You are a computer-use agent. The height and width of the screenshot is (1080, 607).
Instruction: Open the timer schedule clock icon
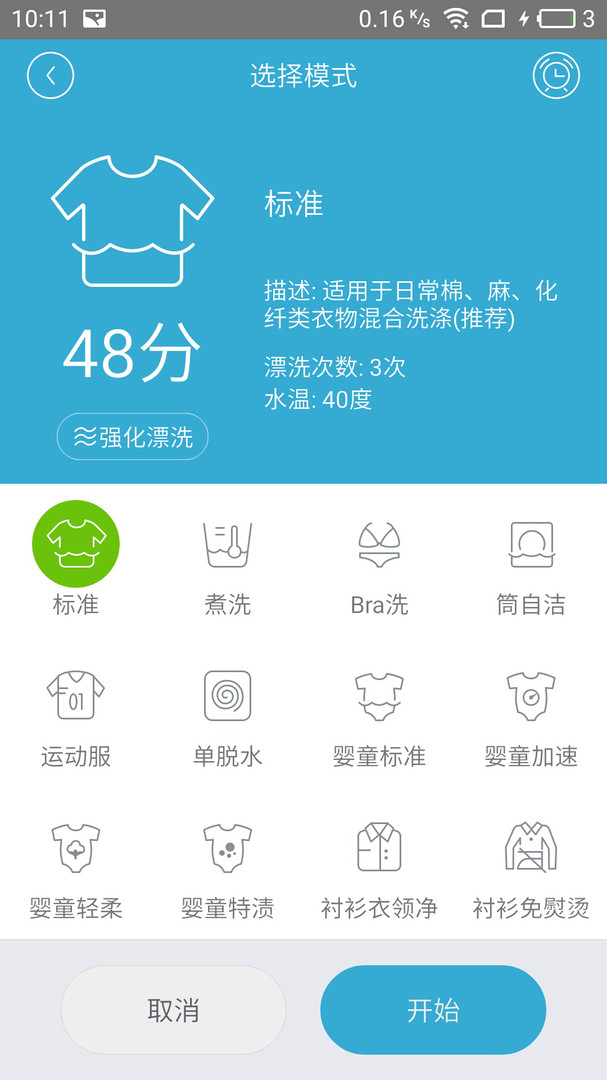[556, 75]
